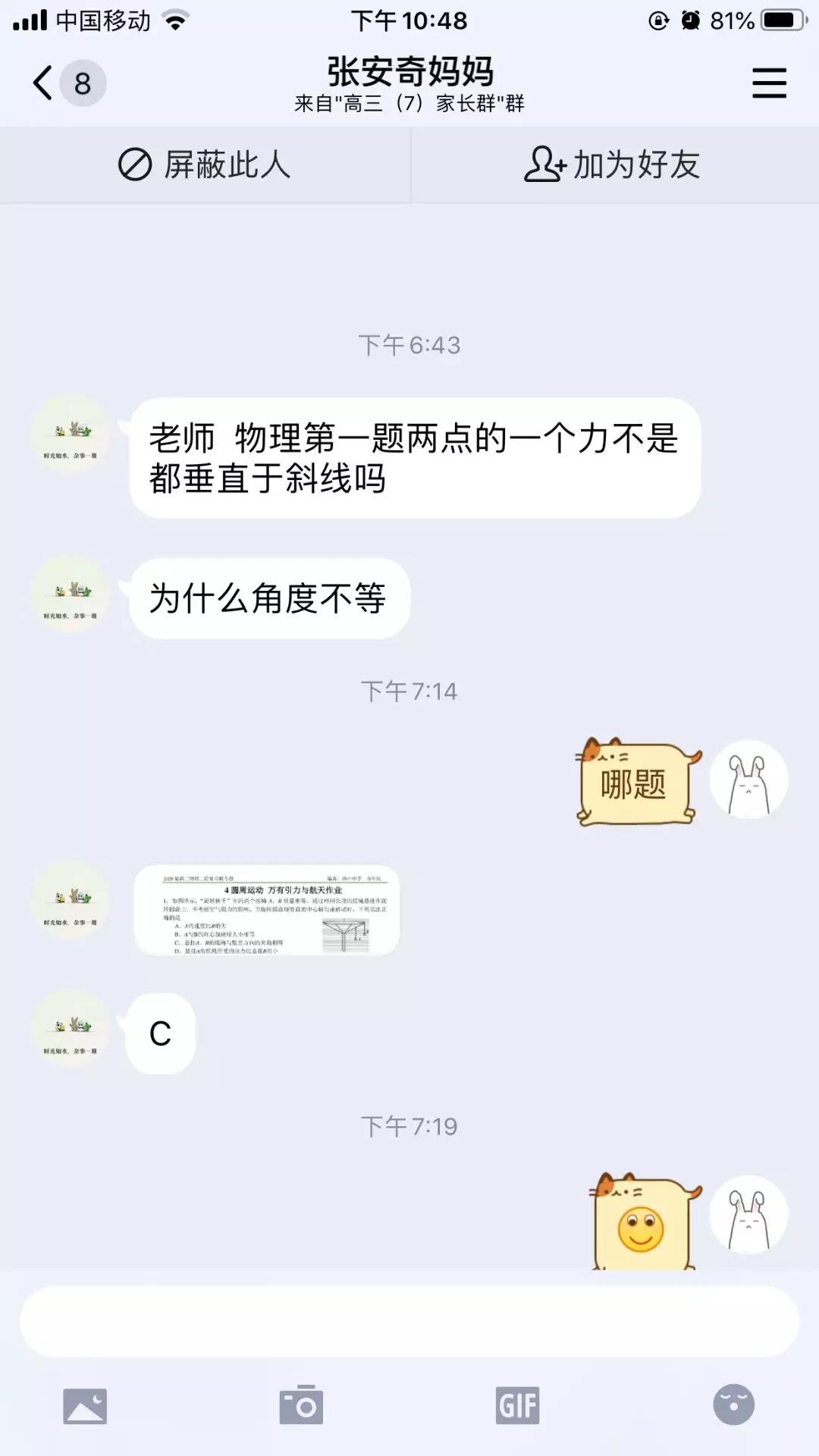Focus the message input field
The width and height of the screenshot is (819, 1456).
(409, 1321)
